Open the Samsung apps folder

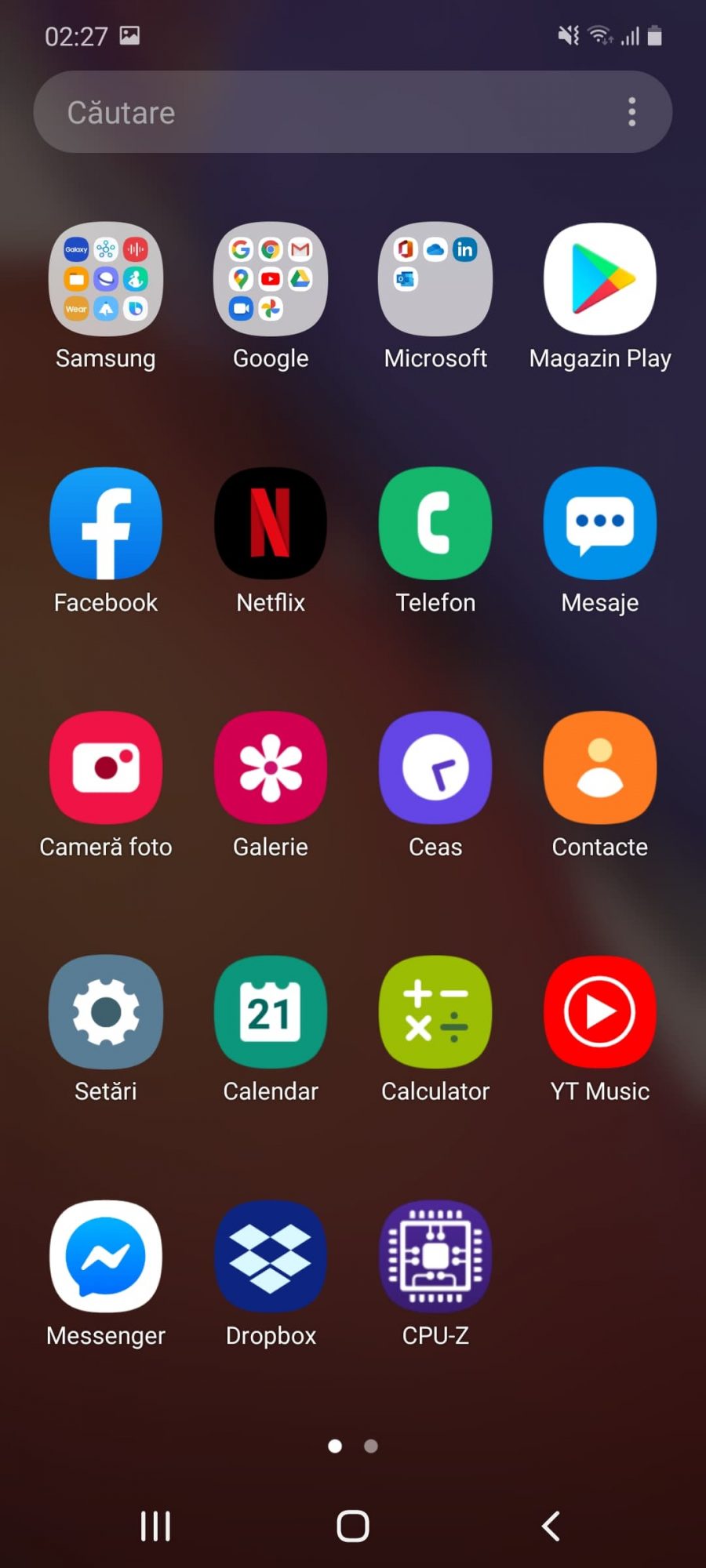106,279
